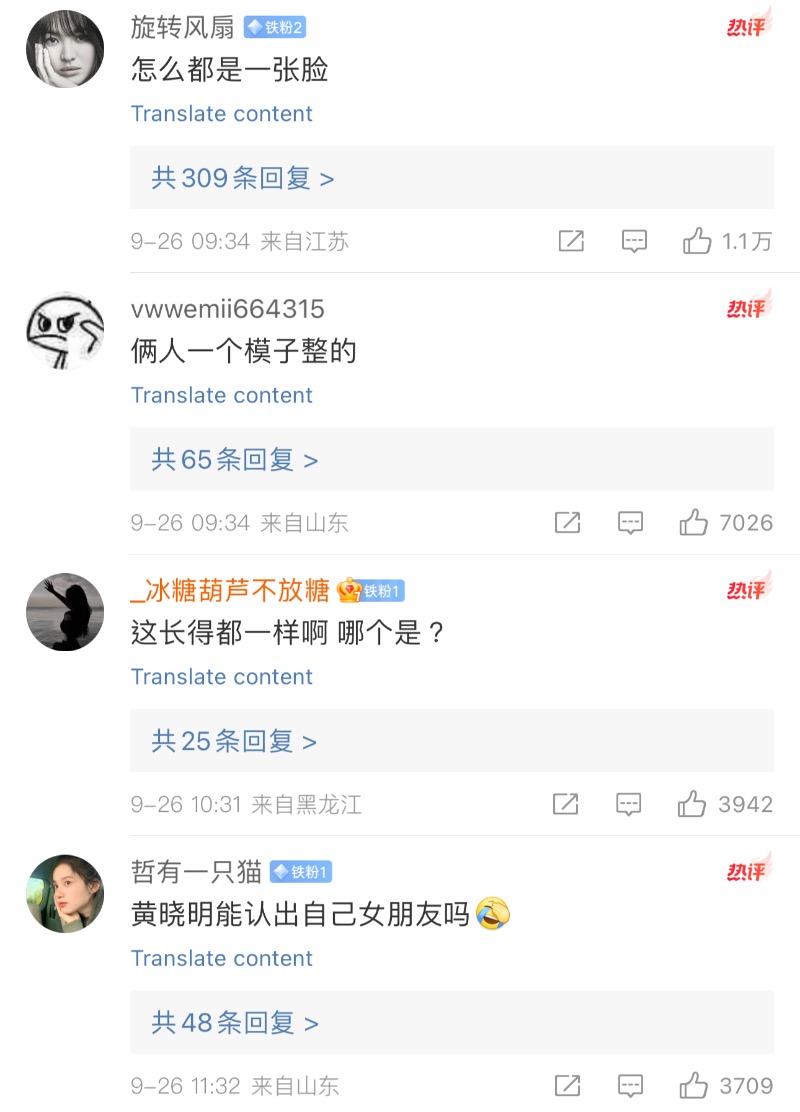This screenshot has height=1112, width=800.
Task: Reply to vwwemii664315's comment
Action: tap(630, 522)
